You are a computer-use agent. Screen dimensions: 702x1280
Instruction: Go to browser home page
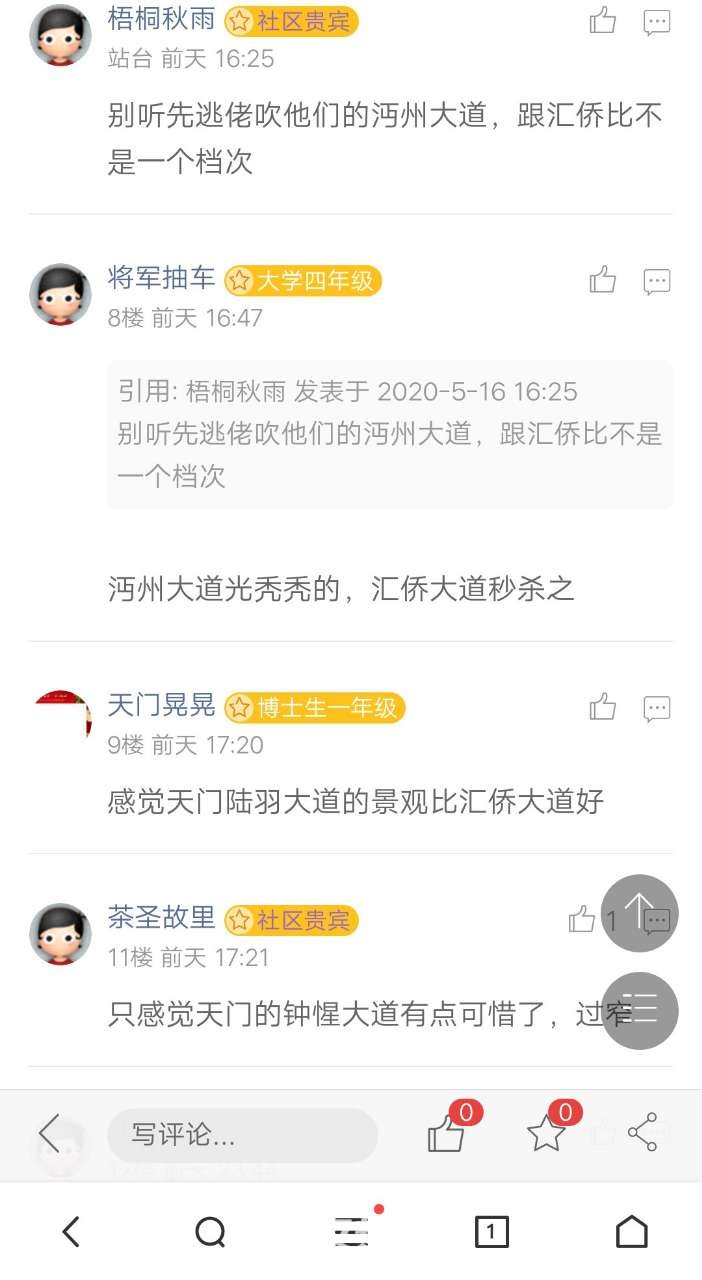(x=631, y=1232)
